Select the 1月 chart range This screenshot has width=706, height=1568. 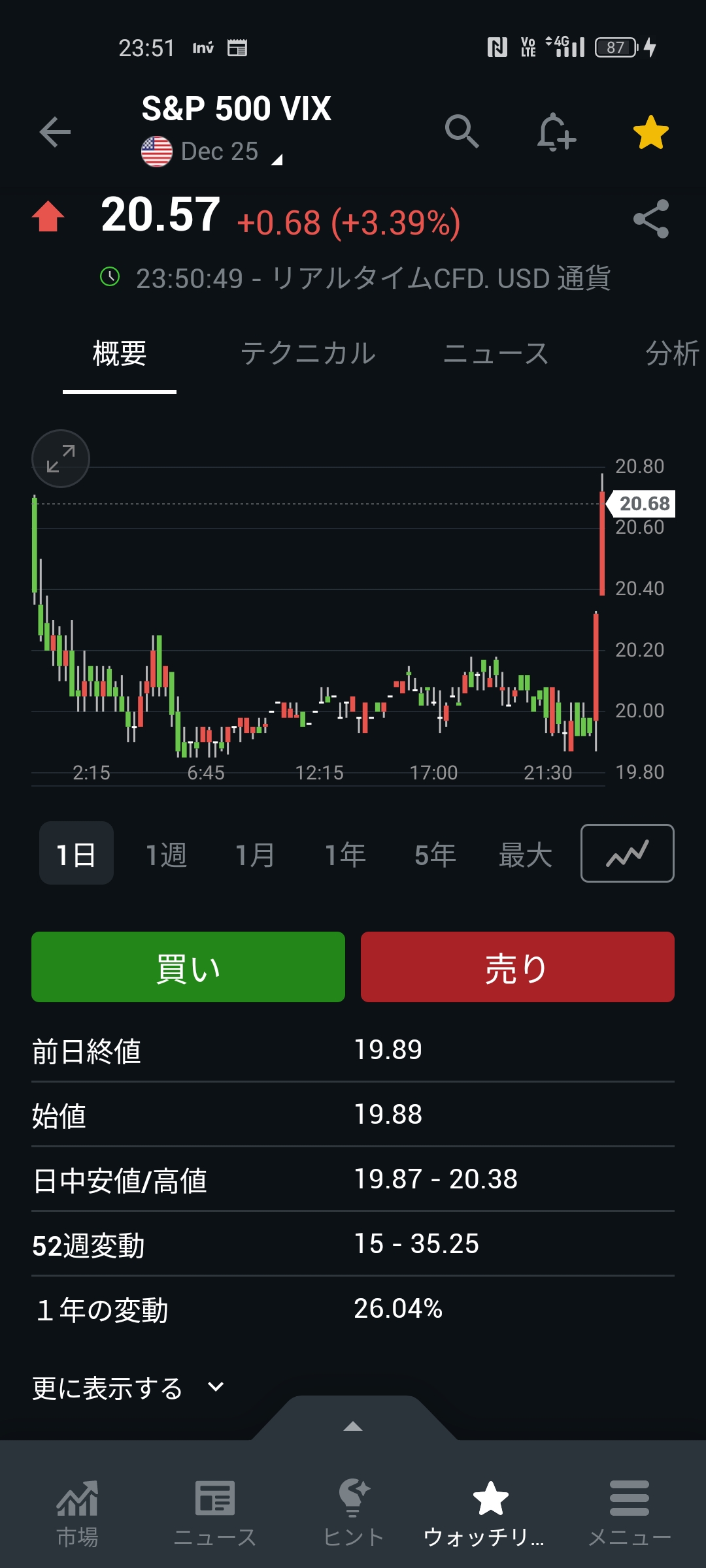pos(255,854)
